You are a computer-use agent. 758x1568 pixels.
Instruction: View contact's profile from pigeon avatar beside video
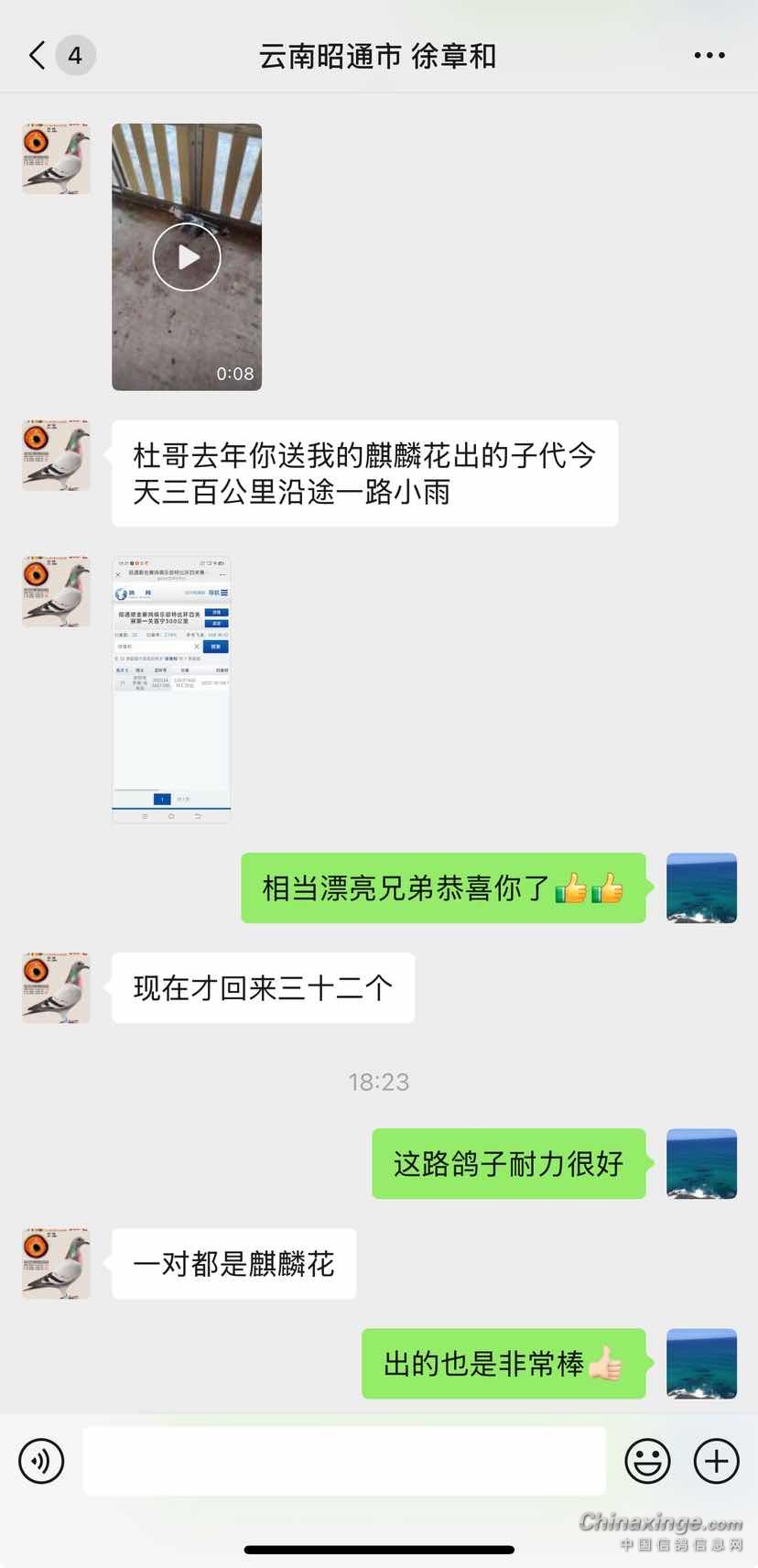coord(56,159)
